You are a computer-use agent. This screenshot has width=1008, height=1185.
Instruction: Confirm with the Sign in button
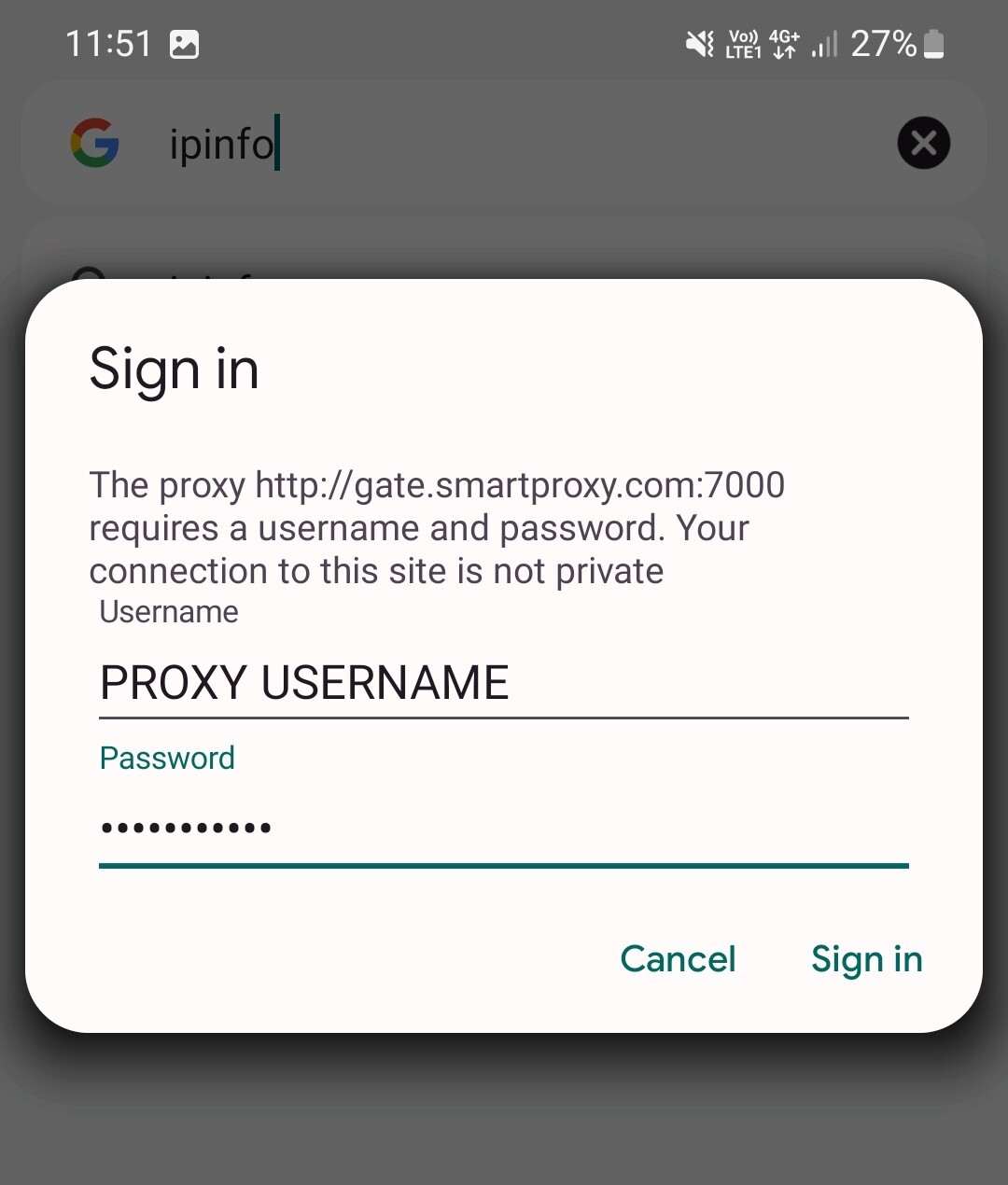pos(866,959)
